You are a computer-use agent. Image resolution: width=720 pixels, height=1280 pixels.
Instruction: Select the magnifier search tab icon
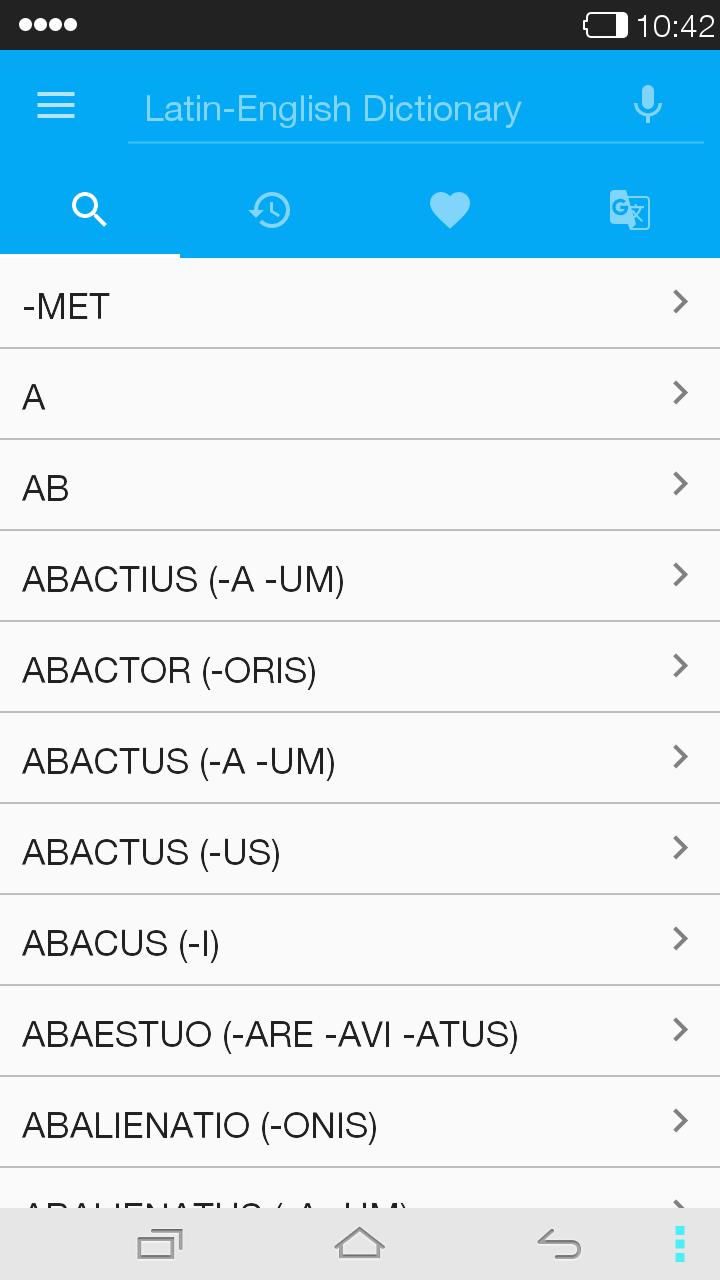pyautogui.click(x=90, y=210)
